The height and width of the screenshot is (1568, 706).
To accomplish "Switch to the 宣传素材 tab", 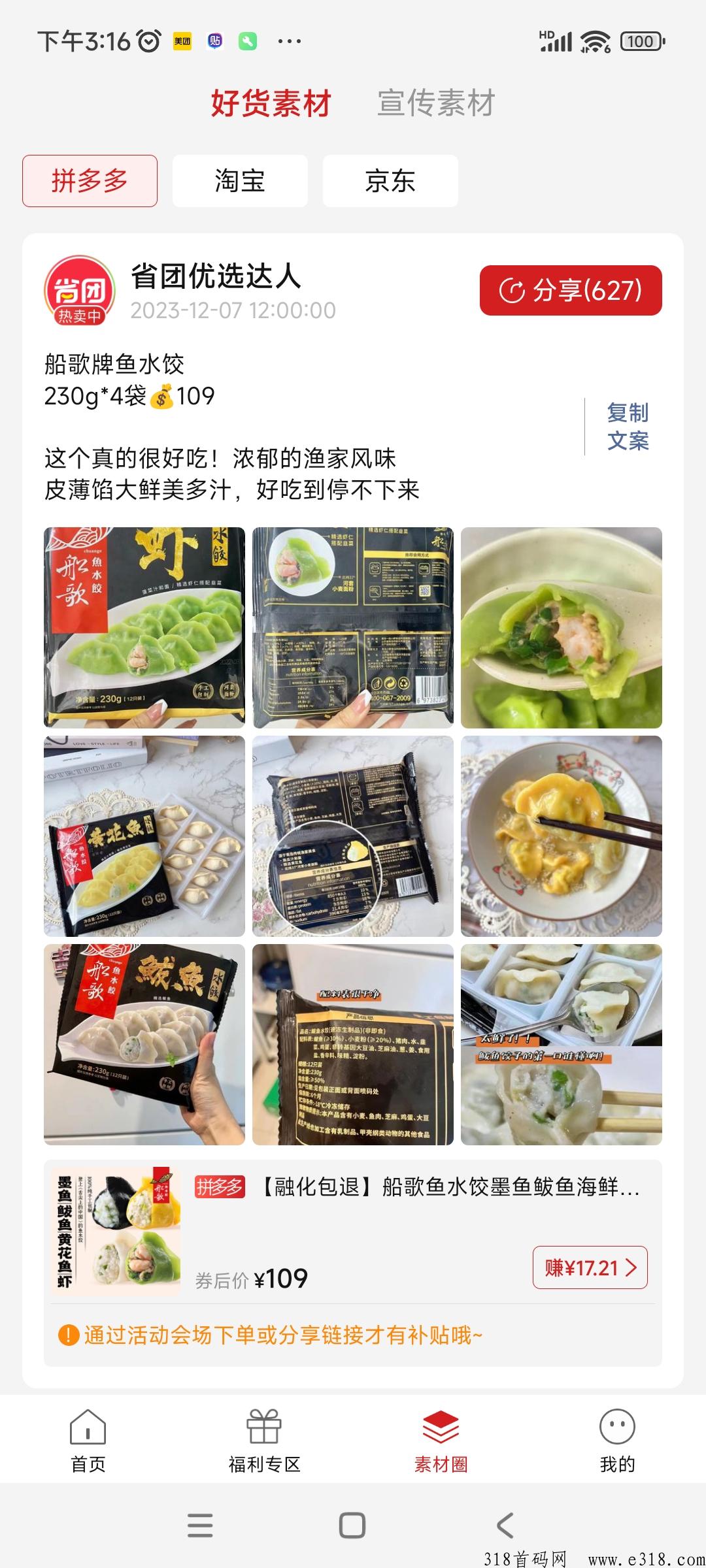I will pos(436,103).
